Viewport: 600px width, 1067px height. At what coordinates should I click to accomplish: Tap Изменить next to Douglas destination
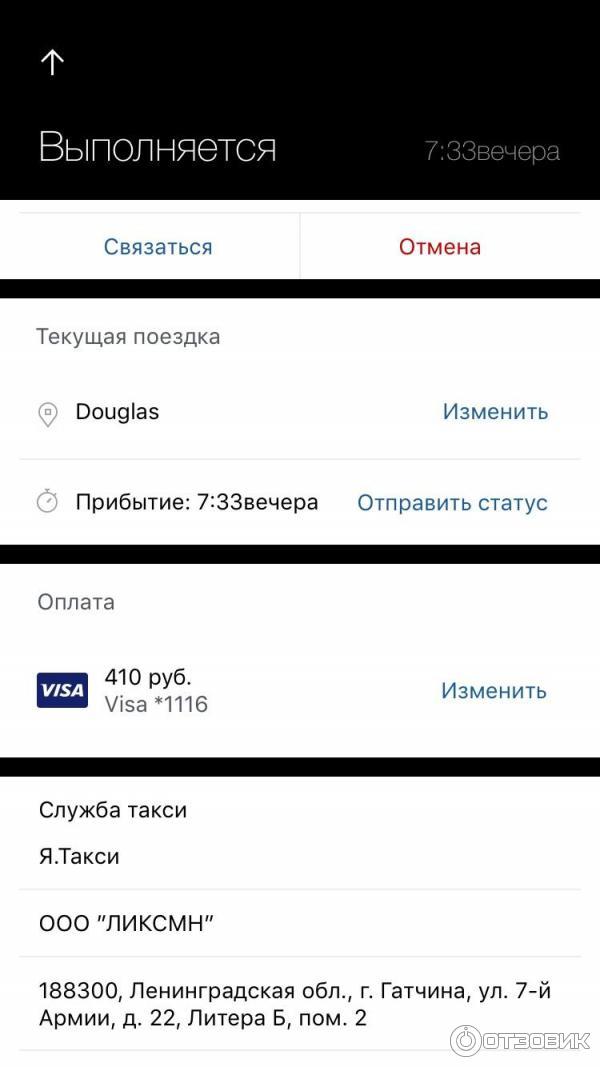tap(495, 412)
